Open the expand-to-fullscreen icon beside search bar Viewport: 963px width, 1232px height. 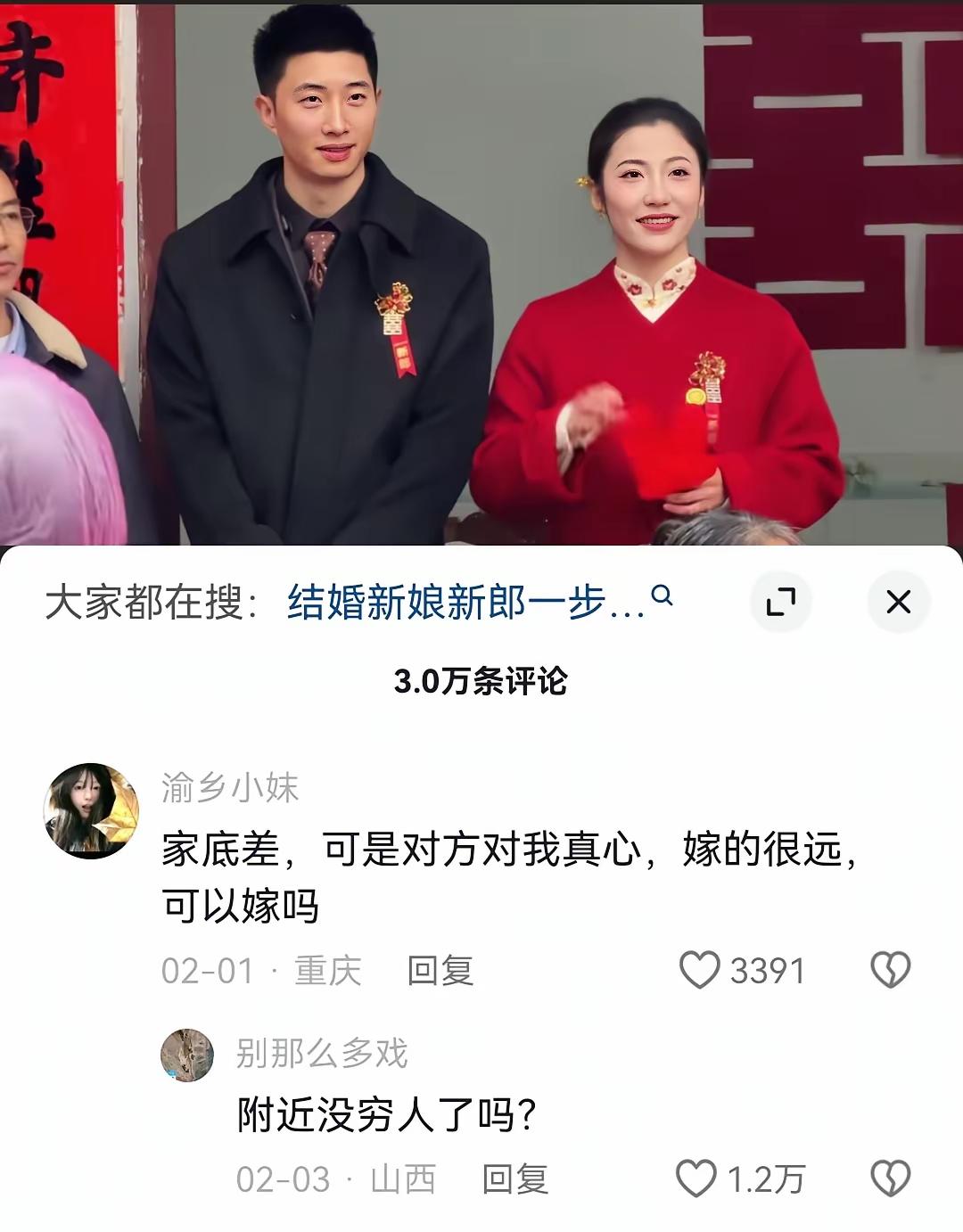pos(782,600)
